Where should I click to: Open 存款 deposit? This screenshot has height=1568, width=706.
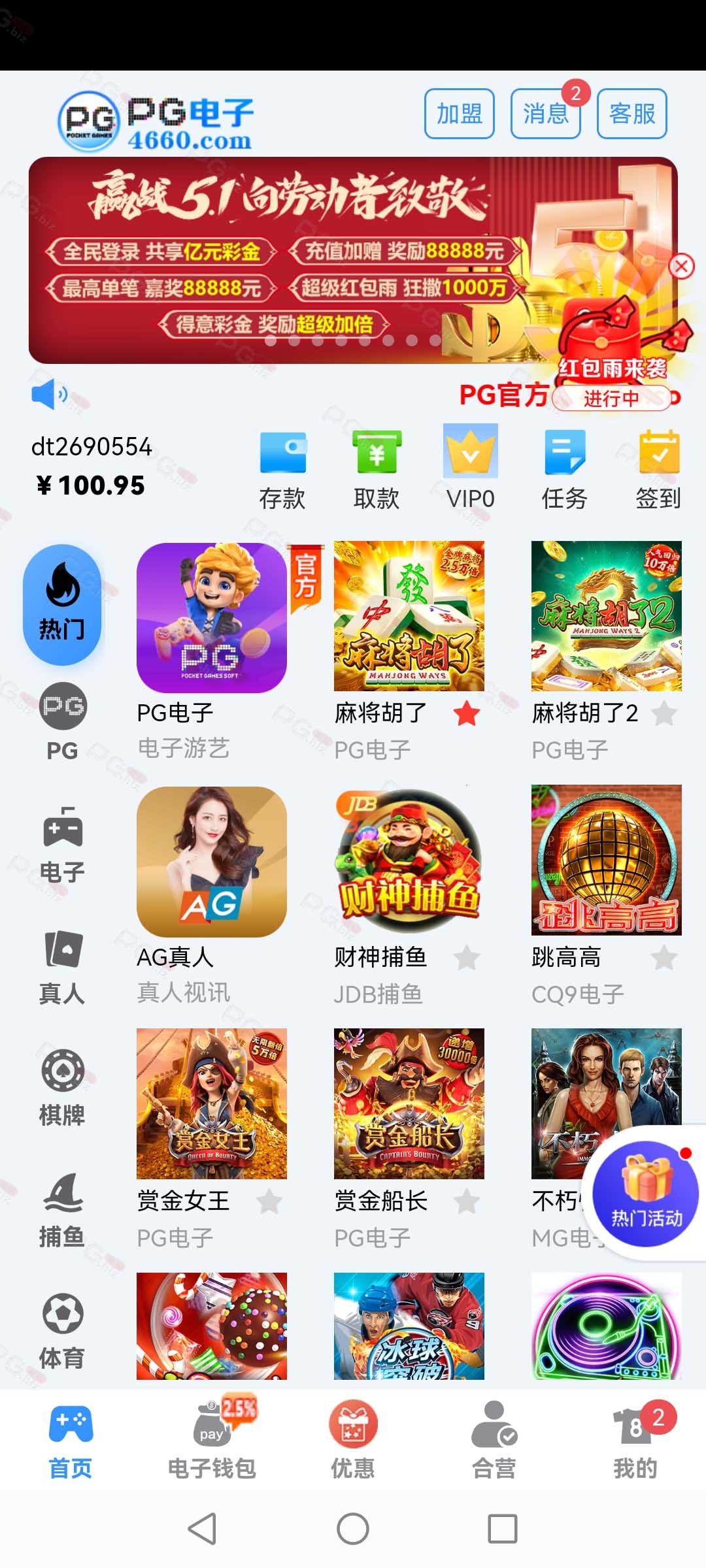click(282, 470)
